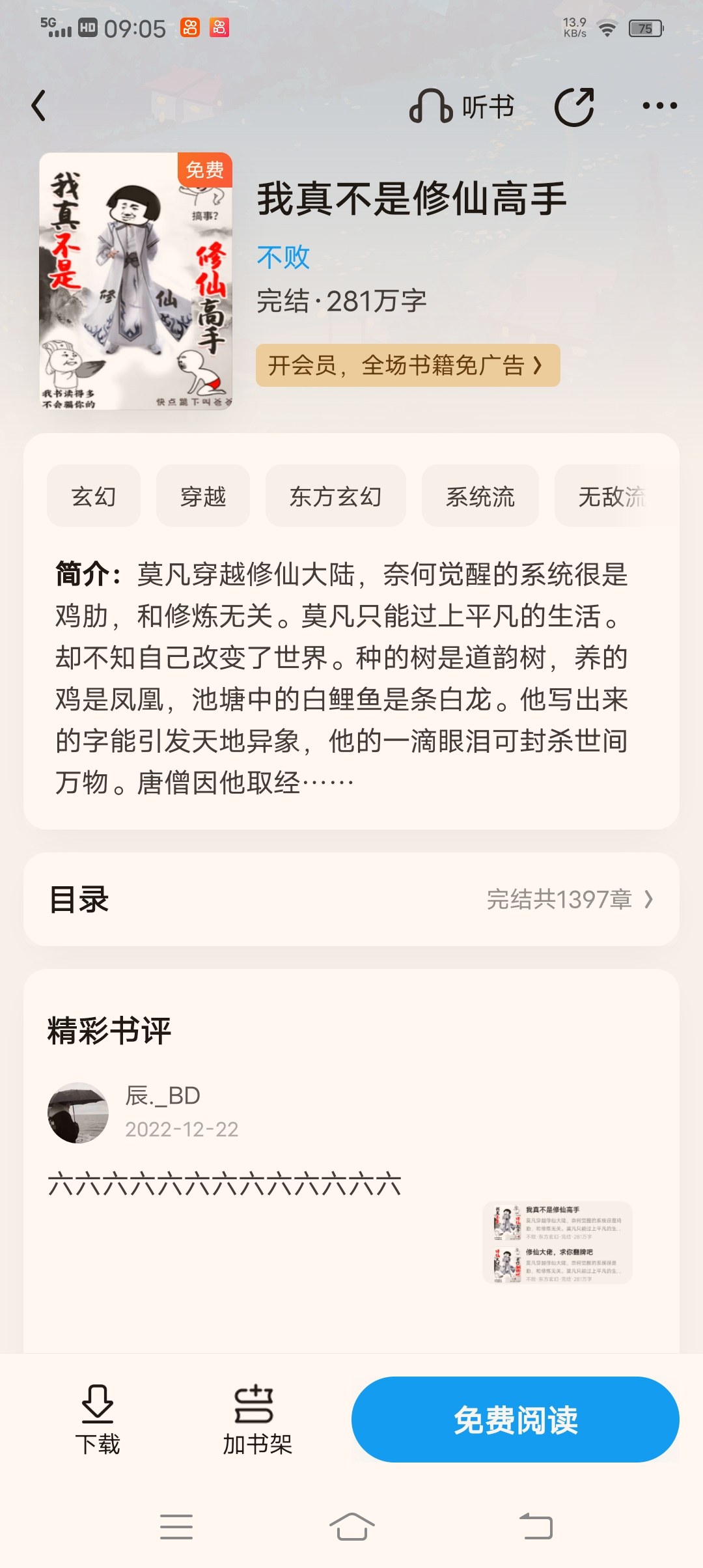The width and height of the screenshot is (703, 1568).
Task: Open author 不败's page
Action: coord(283,257)
